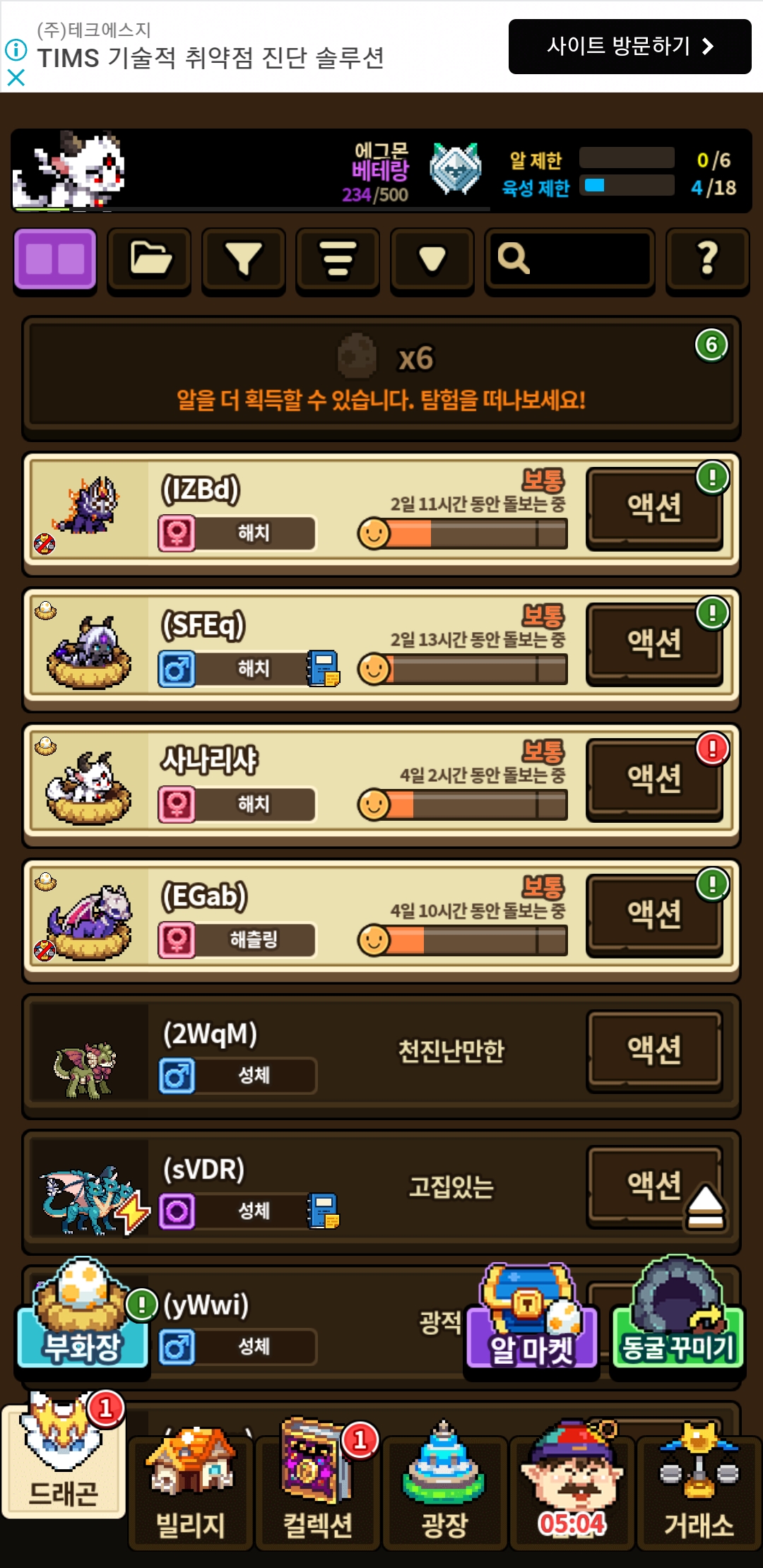Tap 액션 for dragon (2WqM)

click(655, 1050)
